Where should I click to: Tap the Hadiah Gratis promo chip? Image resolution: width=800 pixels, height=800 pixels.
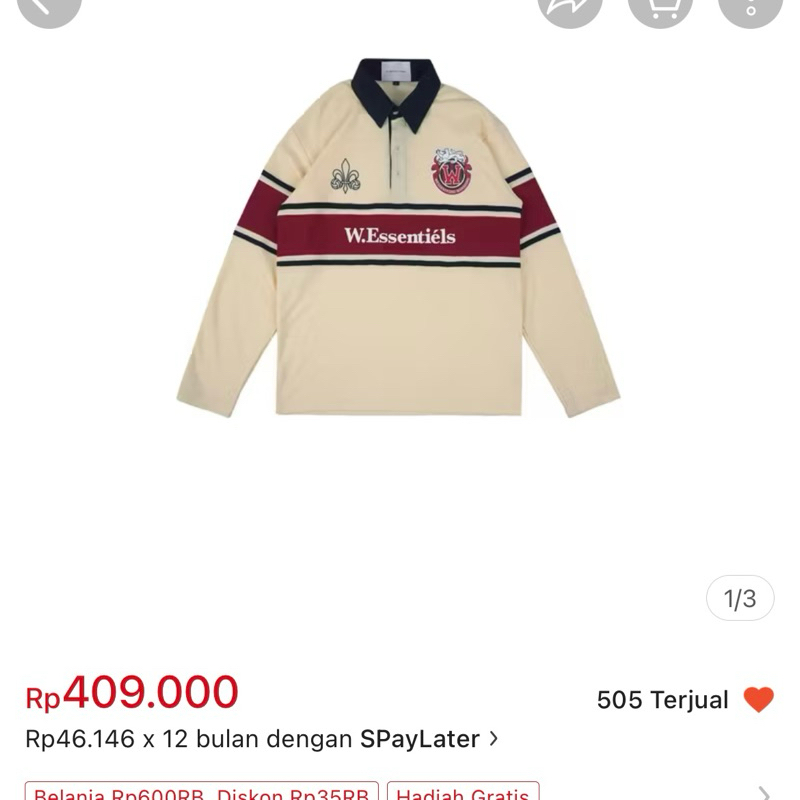click(x=463, y=792)
